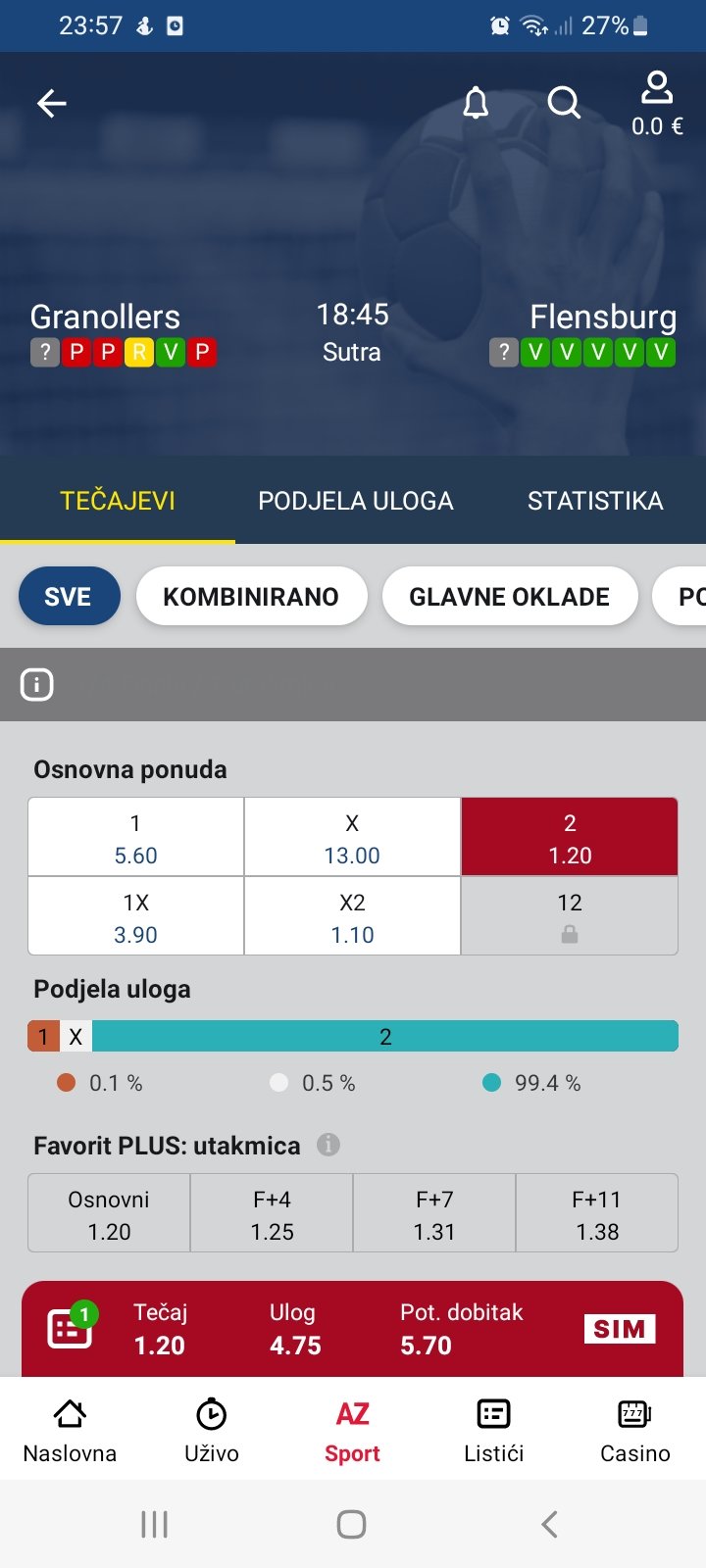Select the Kombinirano filter chip

[x=251, y=596]
